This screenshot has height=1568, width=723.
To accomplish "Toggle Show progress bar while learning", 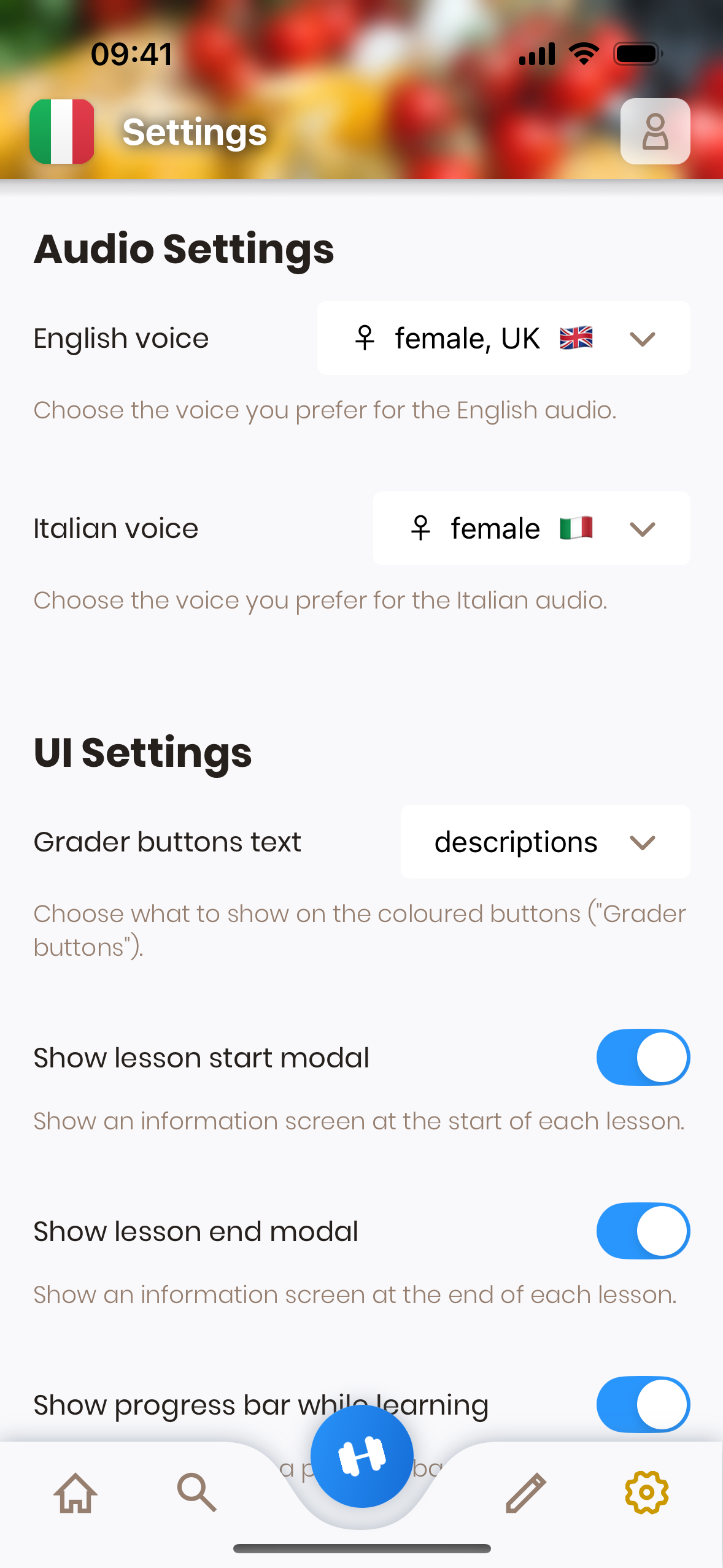I will pos(643,1404).
